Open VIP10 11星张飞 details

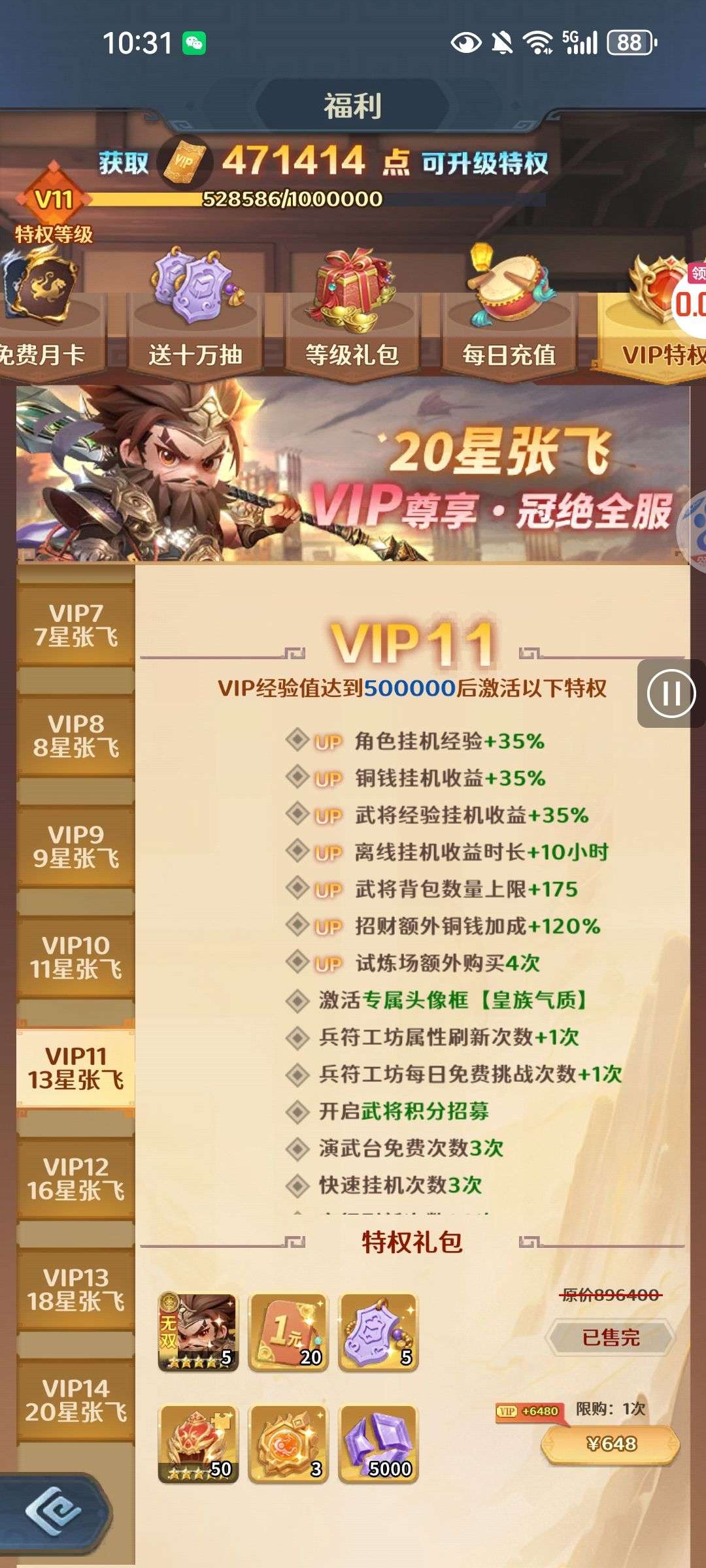tap(76, 957)
